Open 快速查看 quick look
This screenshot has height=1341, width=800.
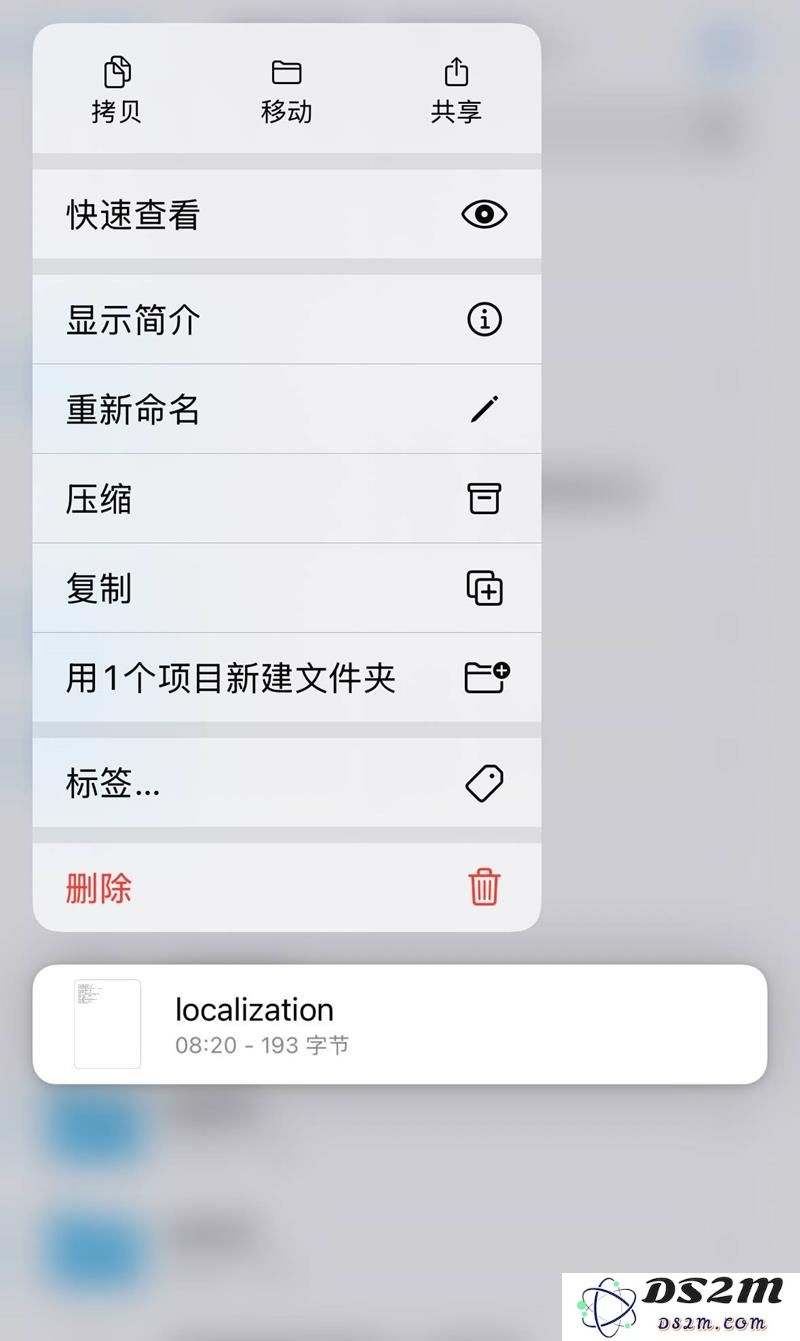coord(287,215)
